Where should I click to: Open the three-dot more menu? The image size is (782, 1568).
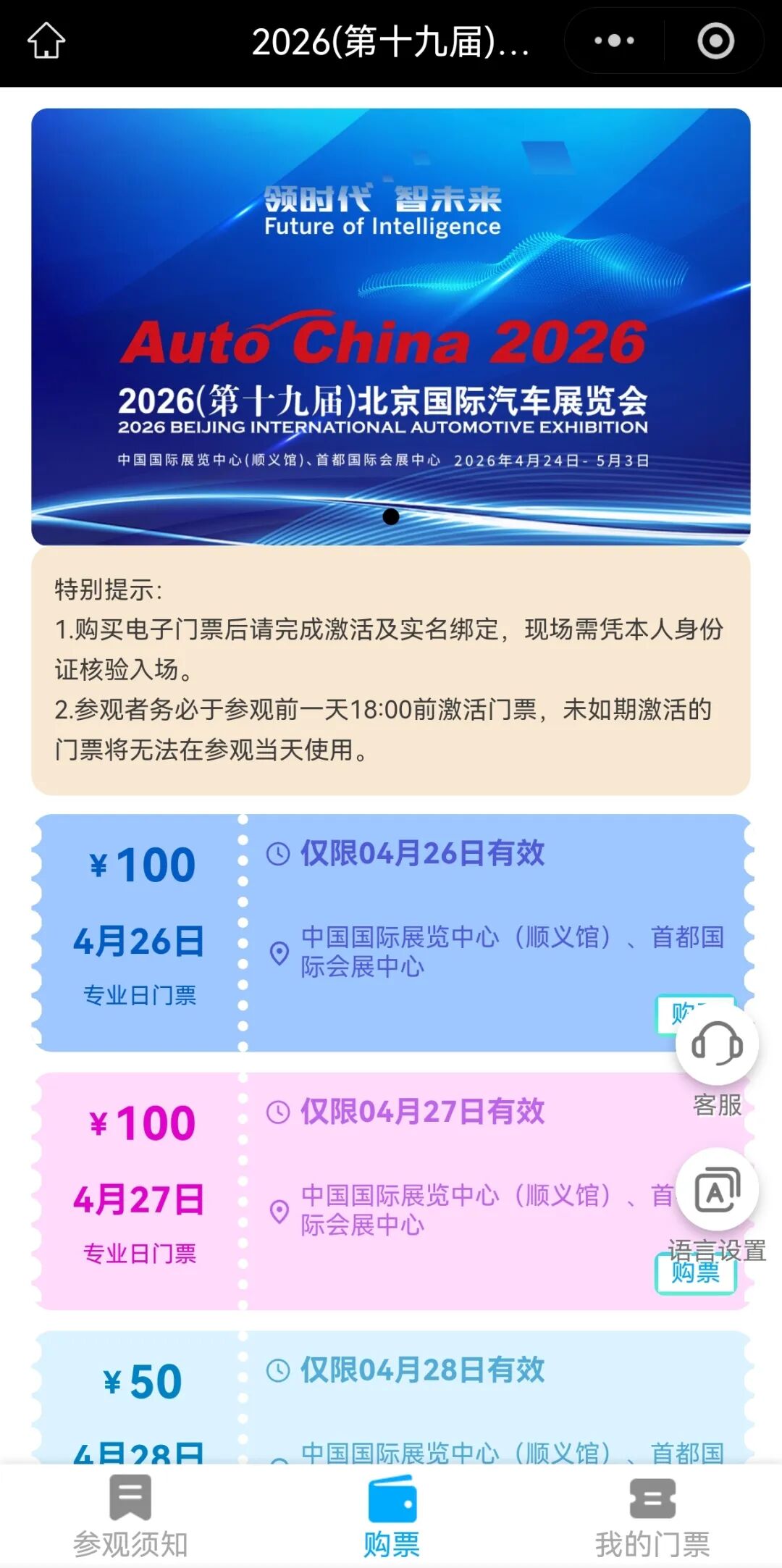(614, 41)
